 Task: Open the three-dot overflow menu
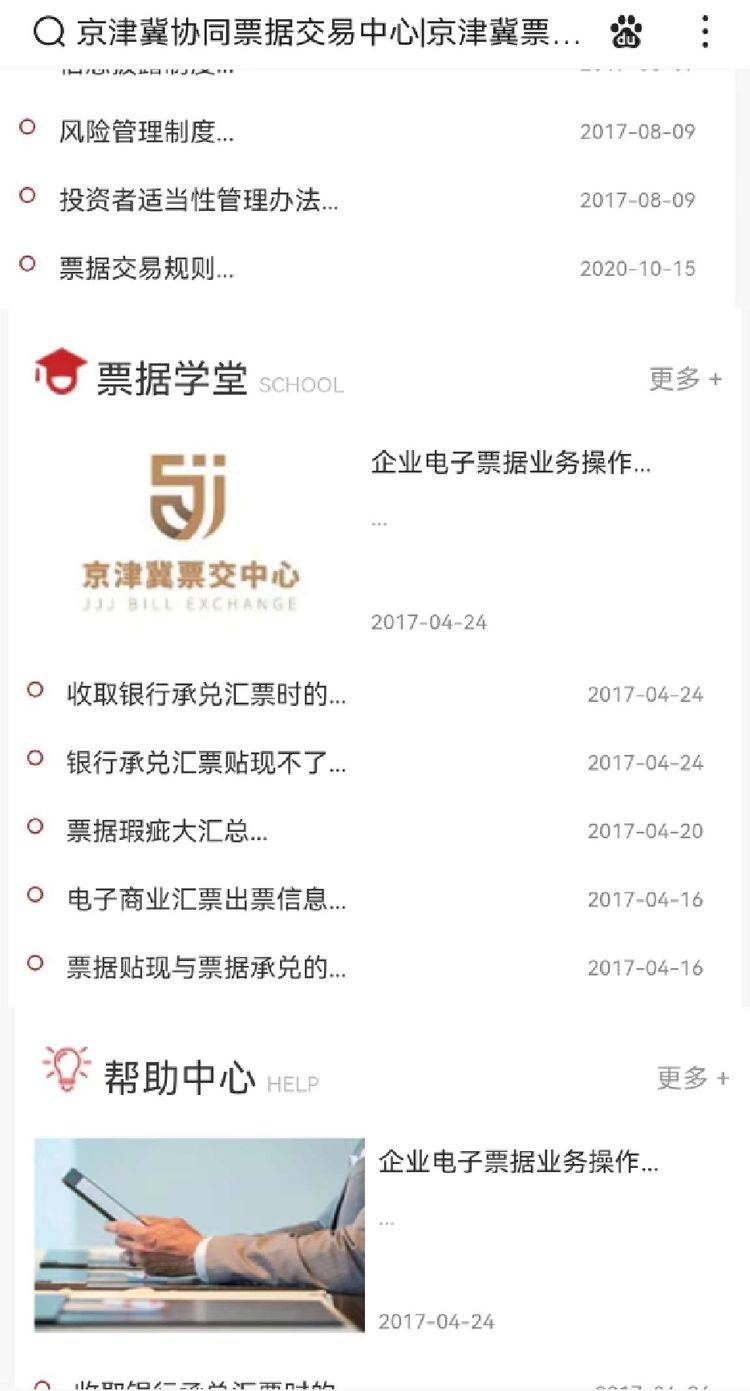pos(705,33)
